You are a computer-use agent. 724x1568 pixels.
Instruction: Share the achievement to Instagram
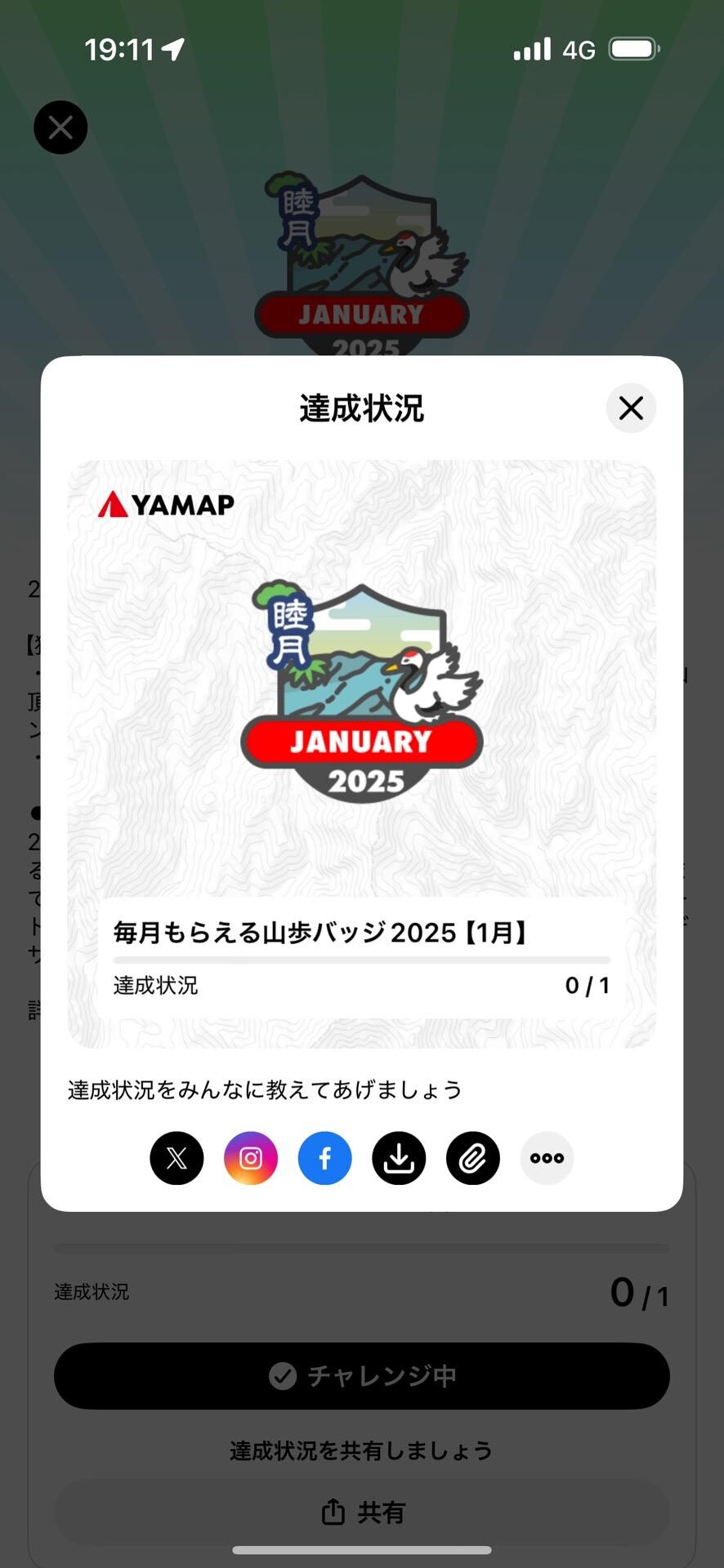[250, 1158]
